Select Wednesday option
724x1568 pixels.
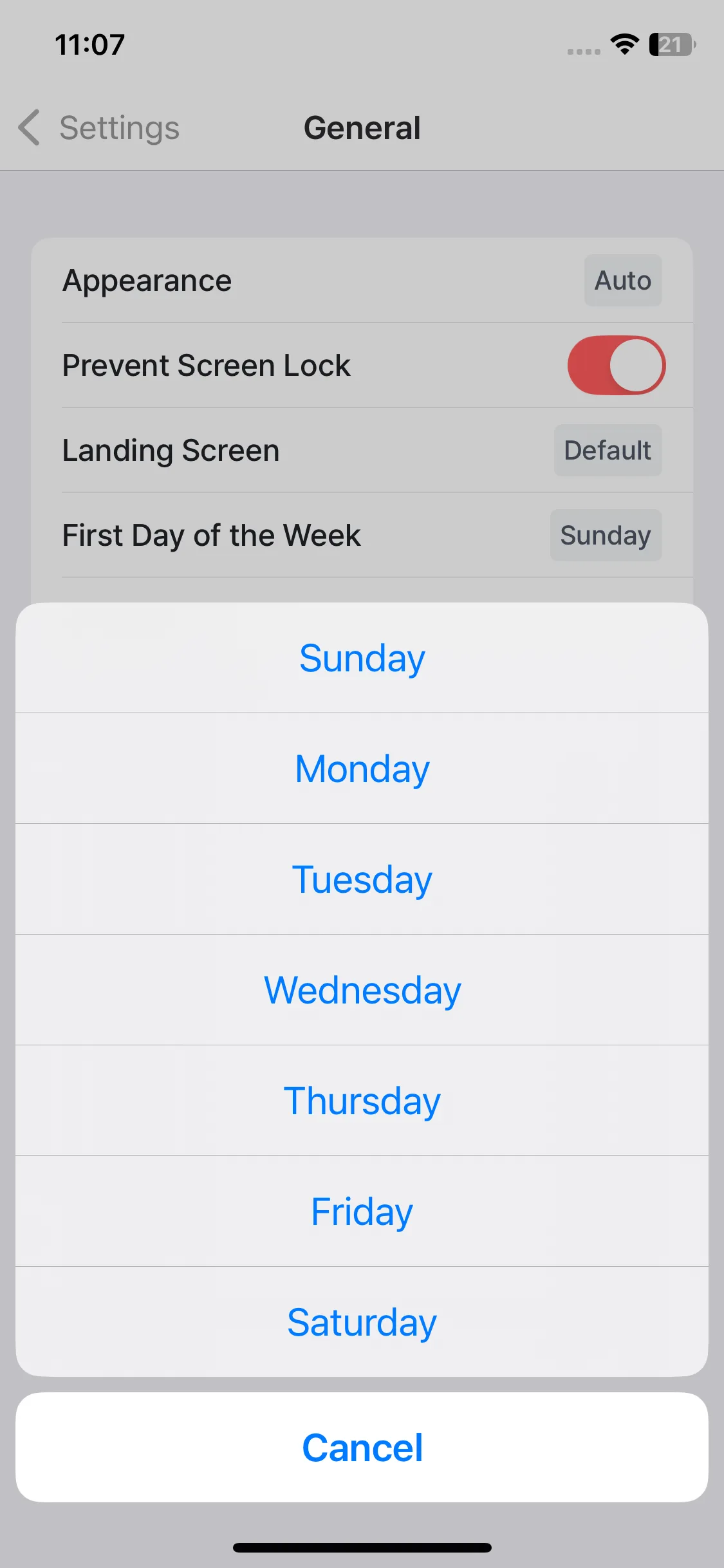pyautogui.click(x=362, y=990)
